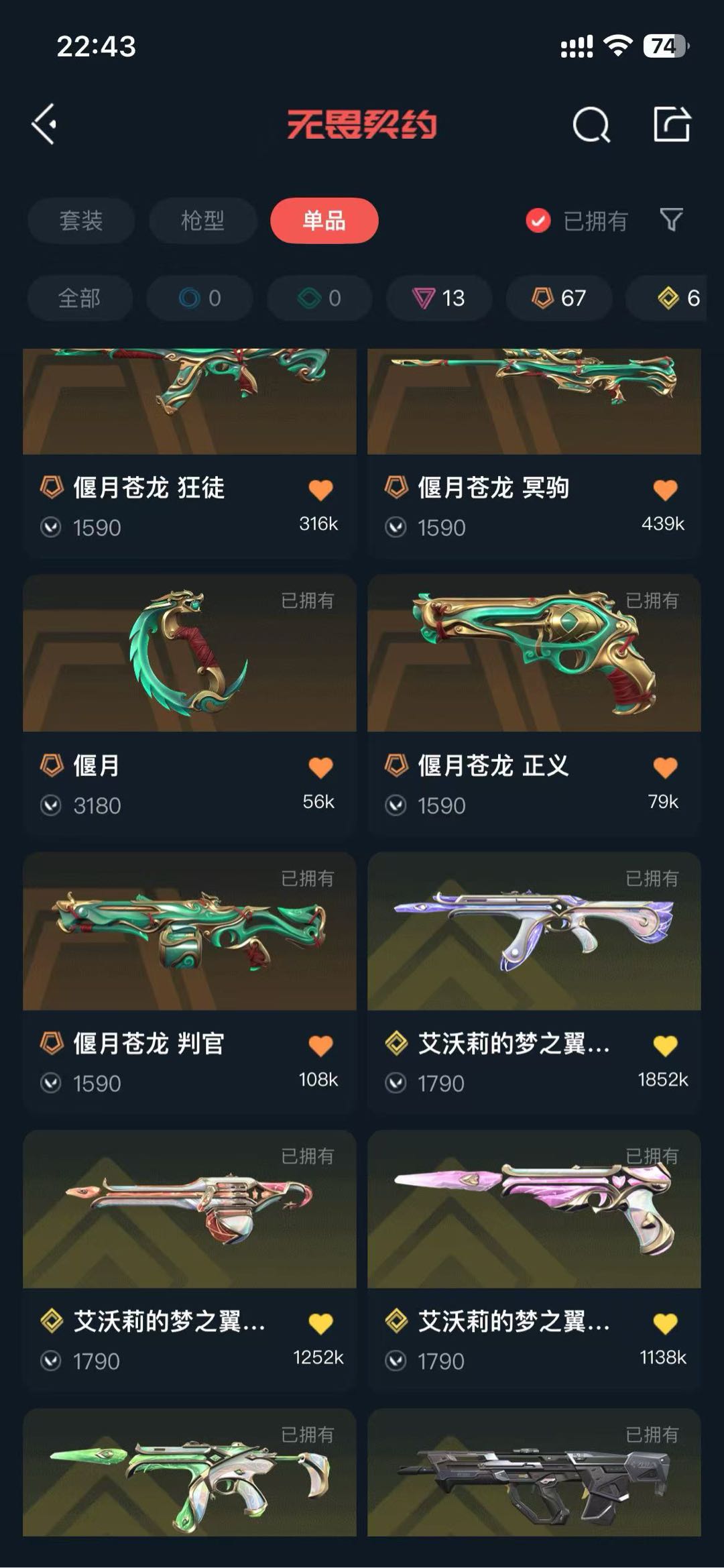Switch to the 枪型 tab
Viewport: 724px width, 1568px height.
(202, 221)
